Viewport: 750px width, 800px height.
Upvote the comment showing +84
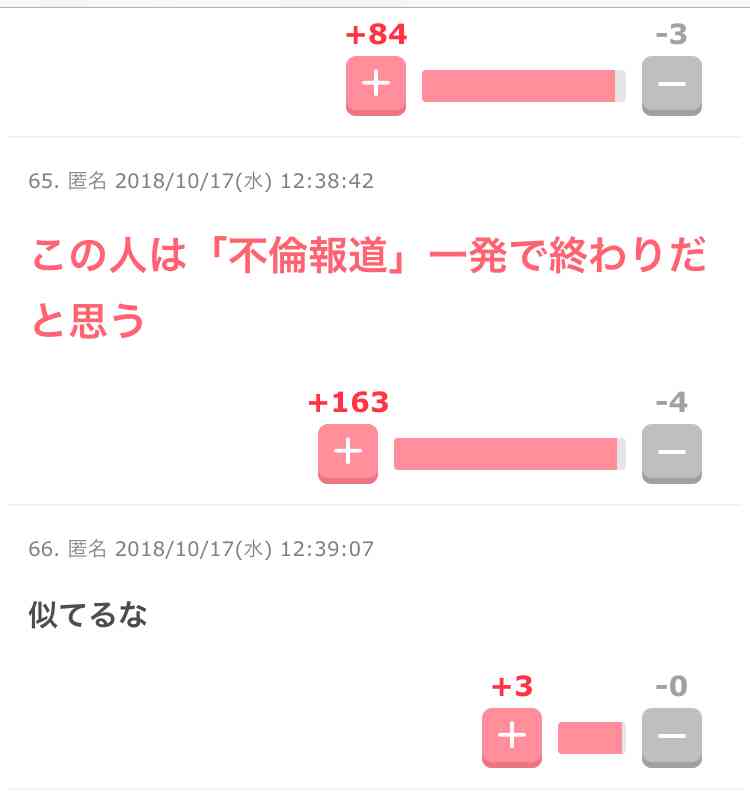click(x=376, y=85)
